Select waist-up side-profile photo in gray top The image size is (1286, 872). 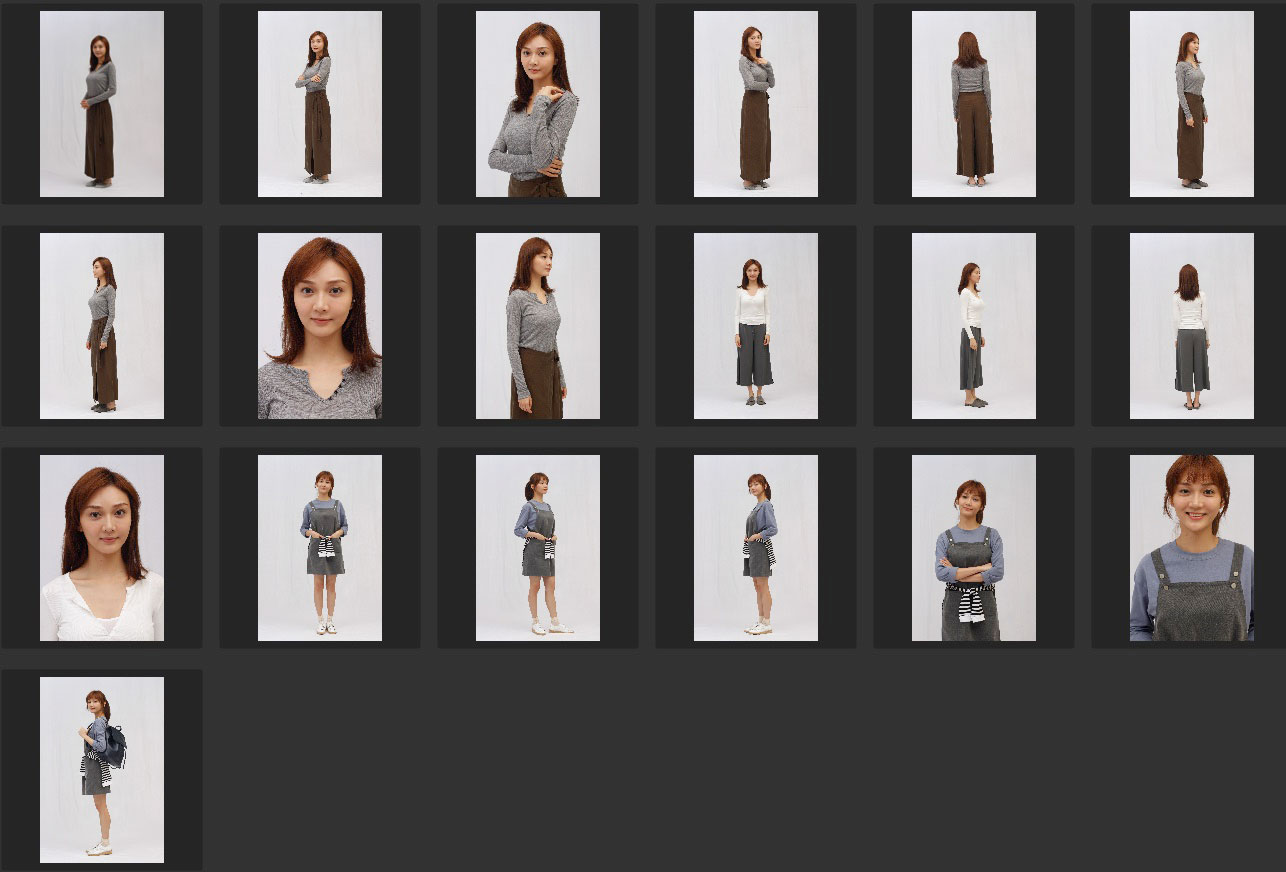[538, 326]
